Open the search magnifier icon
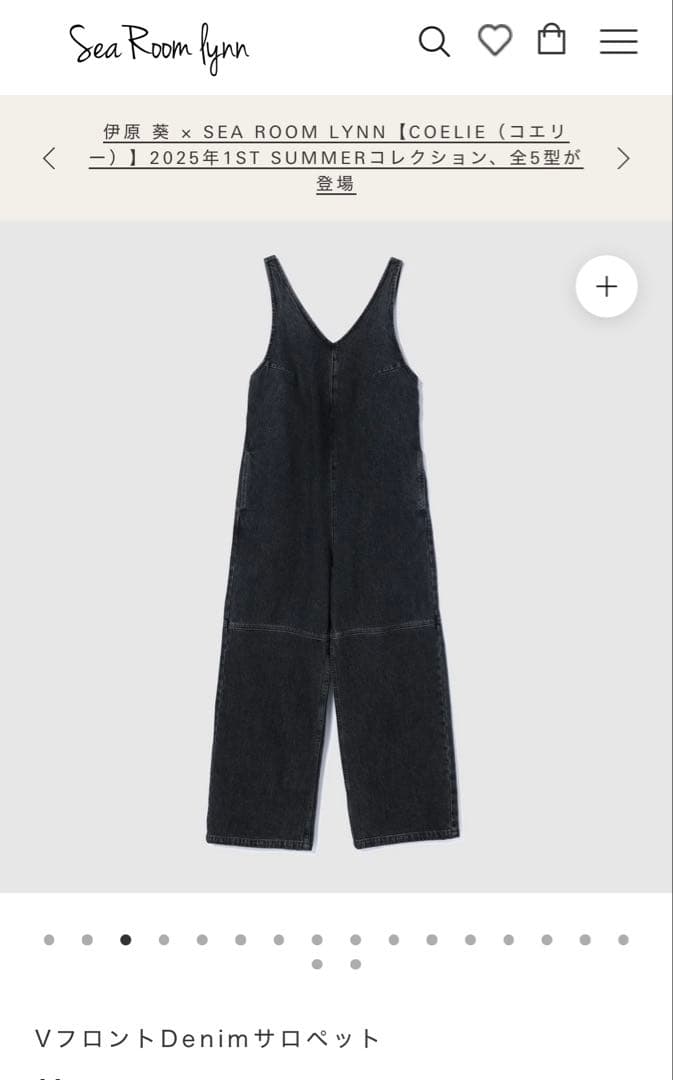The image size is (673, 1080). [433, 42]
